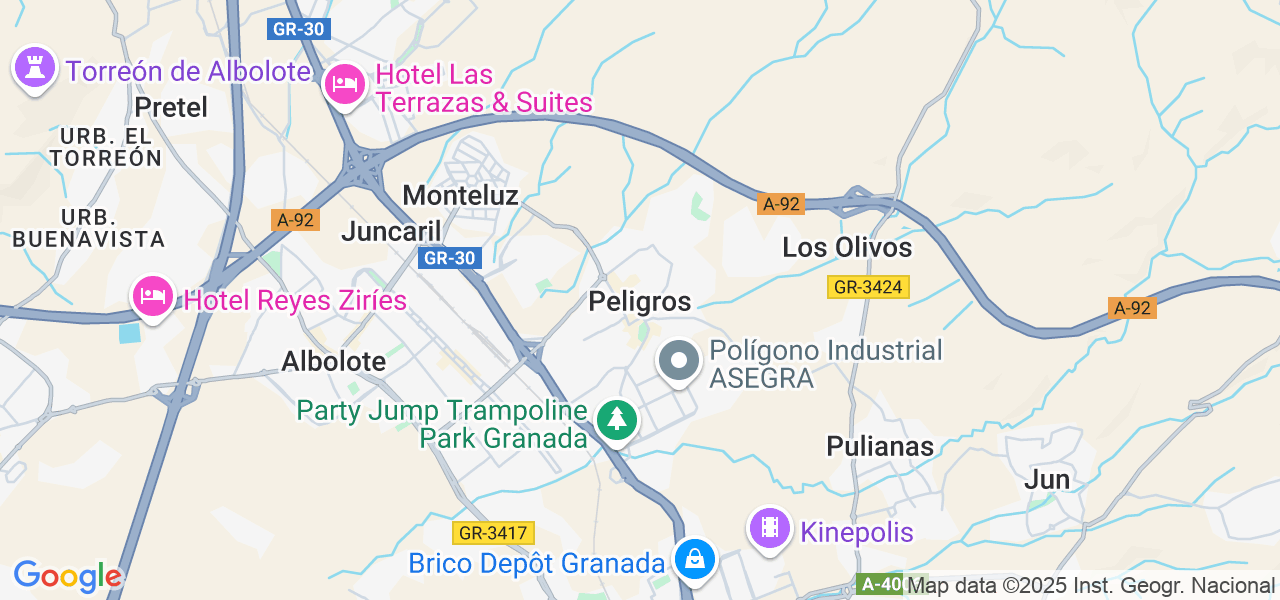Tap the Brico Depôt Granada shopping pin
1280x600 pixels.
click(694, 559)
